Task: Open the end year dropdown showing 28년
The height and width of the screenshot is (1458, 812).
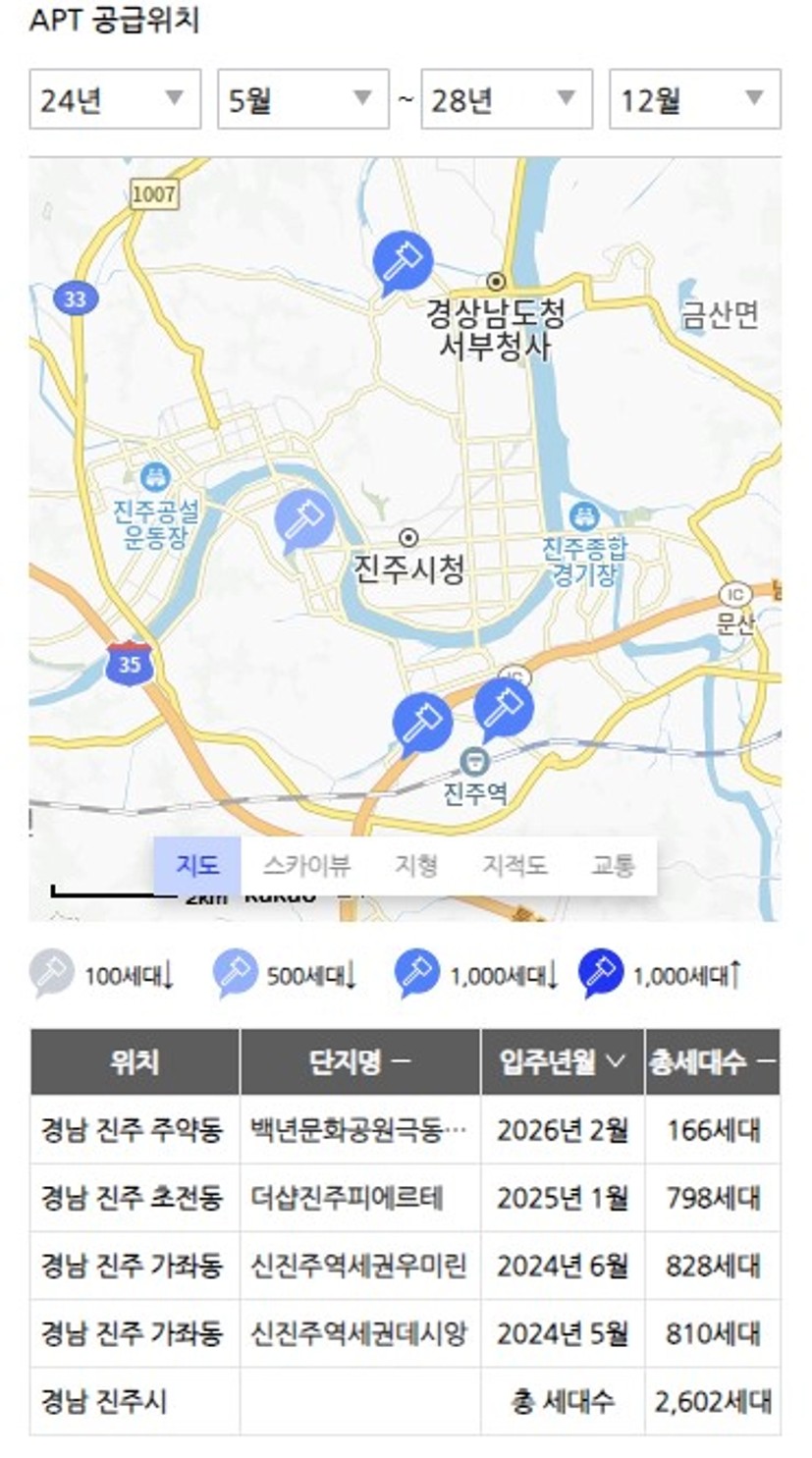Action: click(507, 99)
